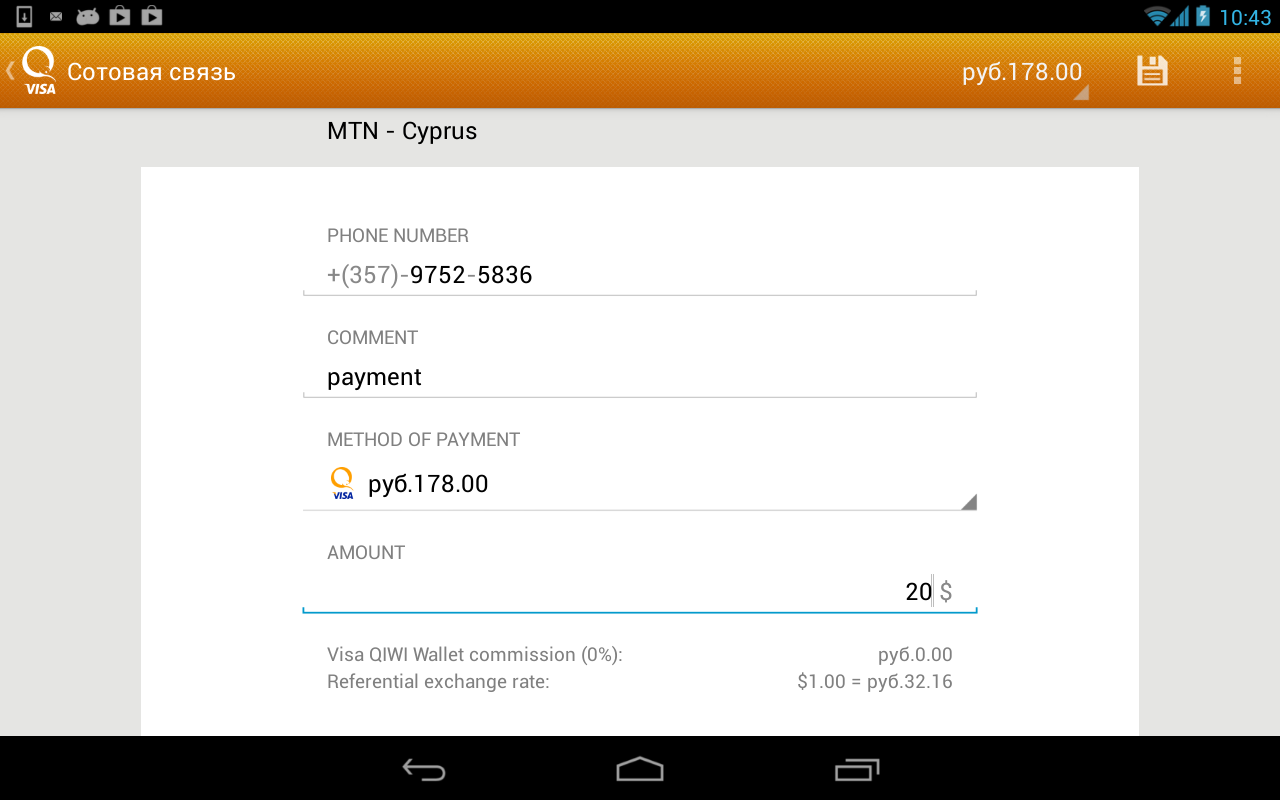Viewport: 1280px width, 800px height.
Task: Open recent apps from navigation bar
Action: [x=856, y=769]
